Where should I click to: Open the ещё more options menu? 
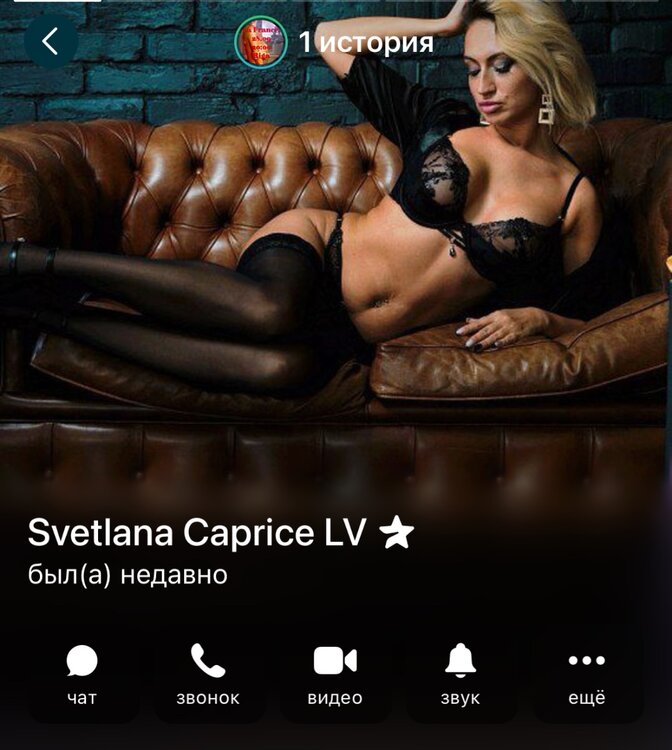(586, 674)
